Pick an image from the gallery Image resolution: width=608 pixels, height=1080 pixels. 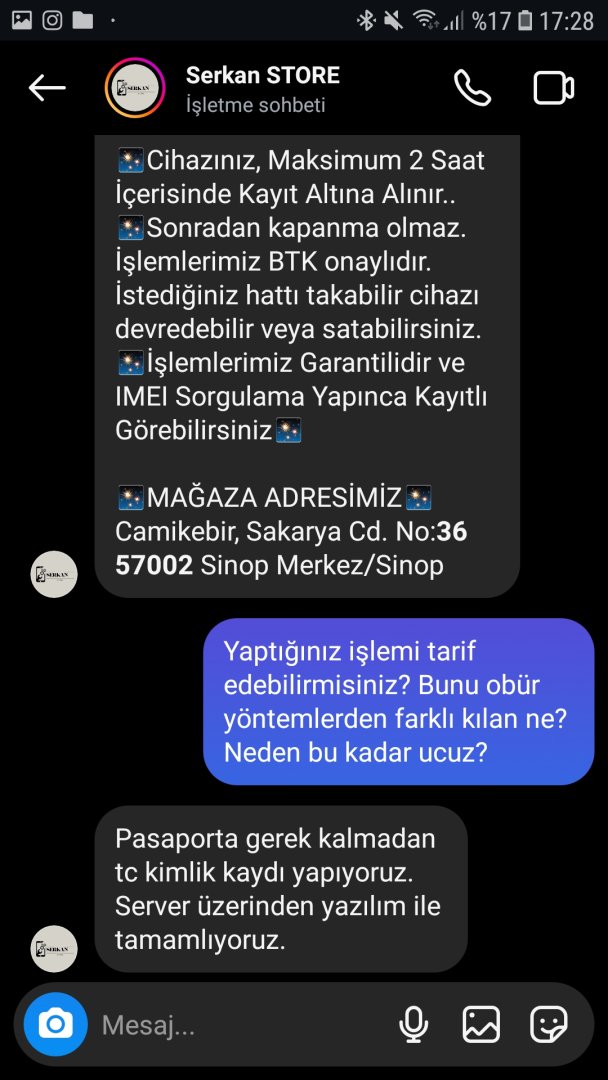481,1024
